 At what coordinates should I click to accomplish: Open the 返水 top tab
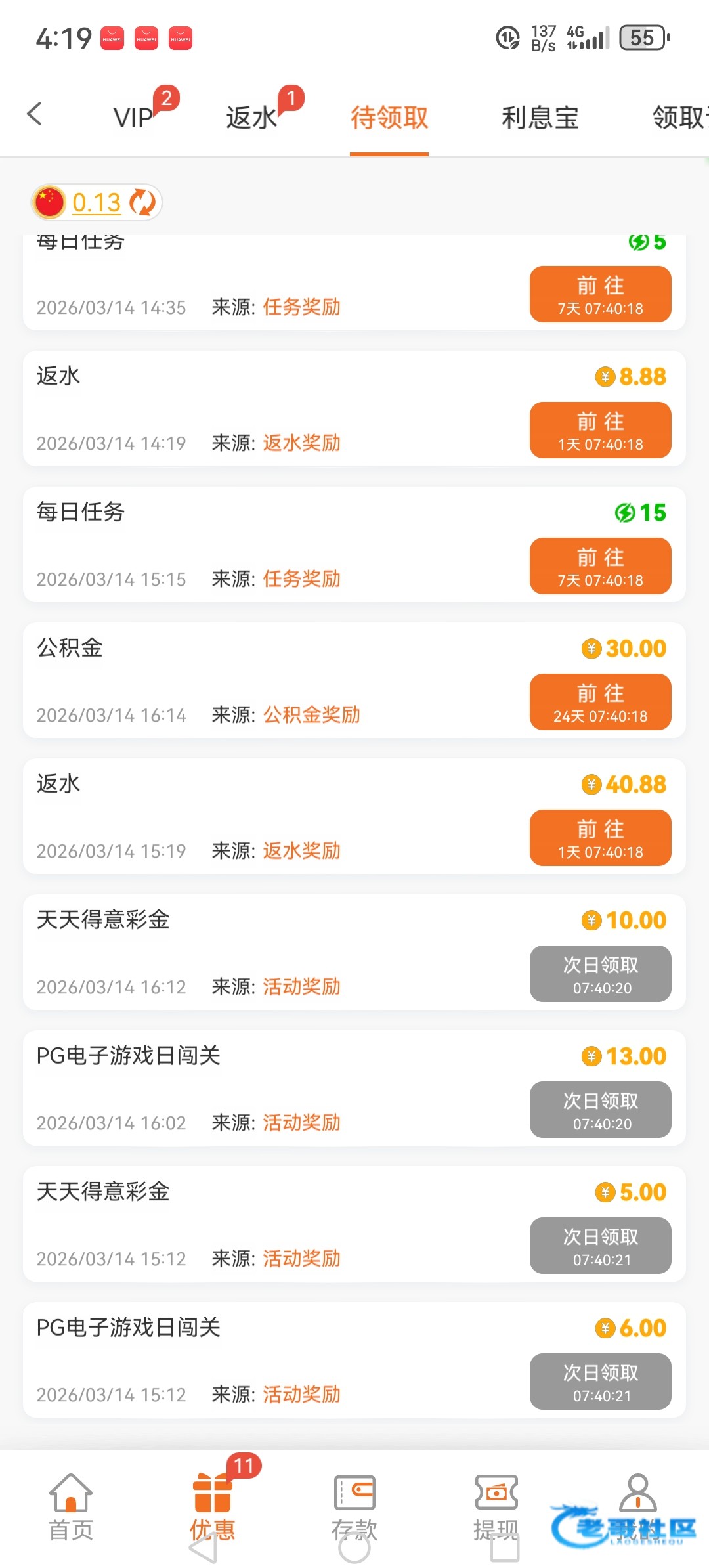tap(251, 118)
